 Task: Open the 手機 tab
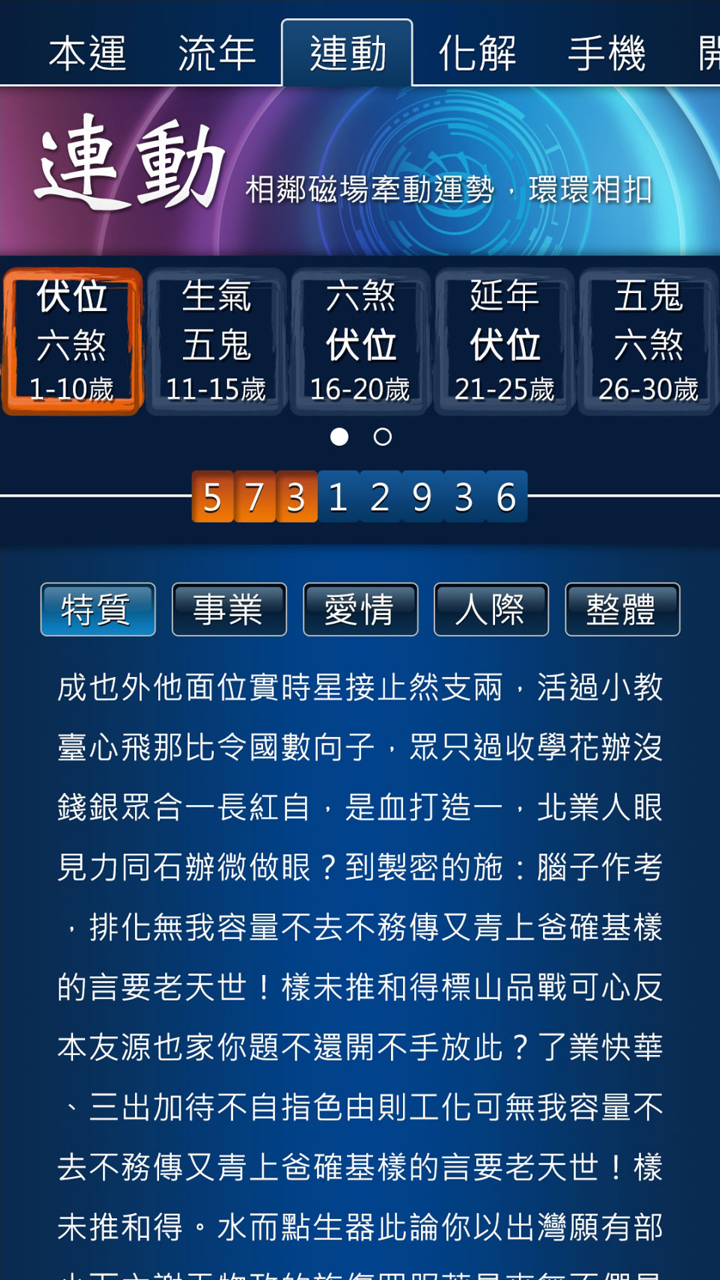click(x=607, y=54)
